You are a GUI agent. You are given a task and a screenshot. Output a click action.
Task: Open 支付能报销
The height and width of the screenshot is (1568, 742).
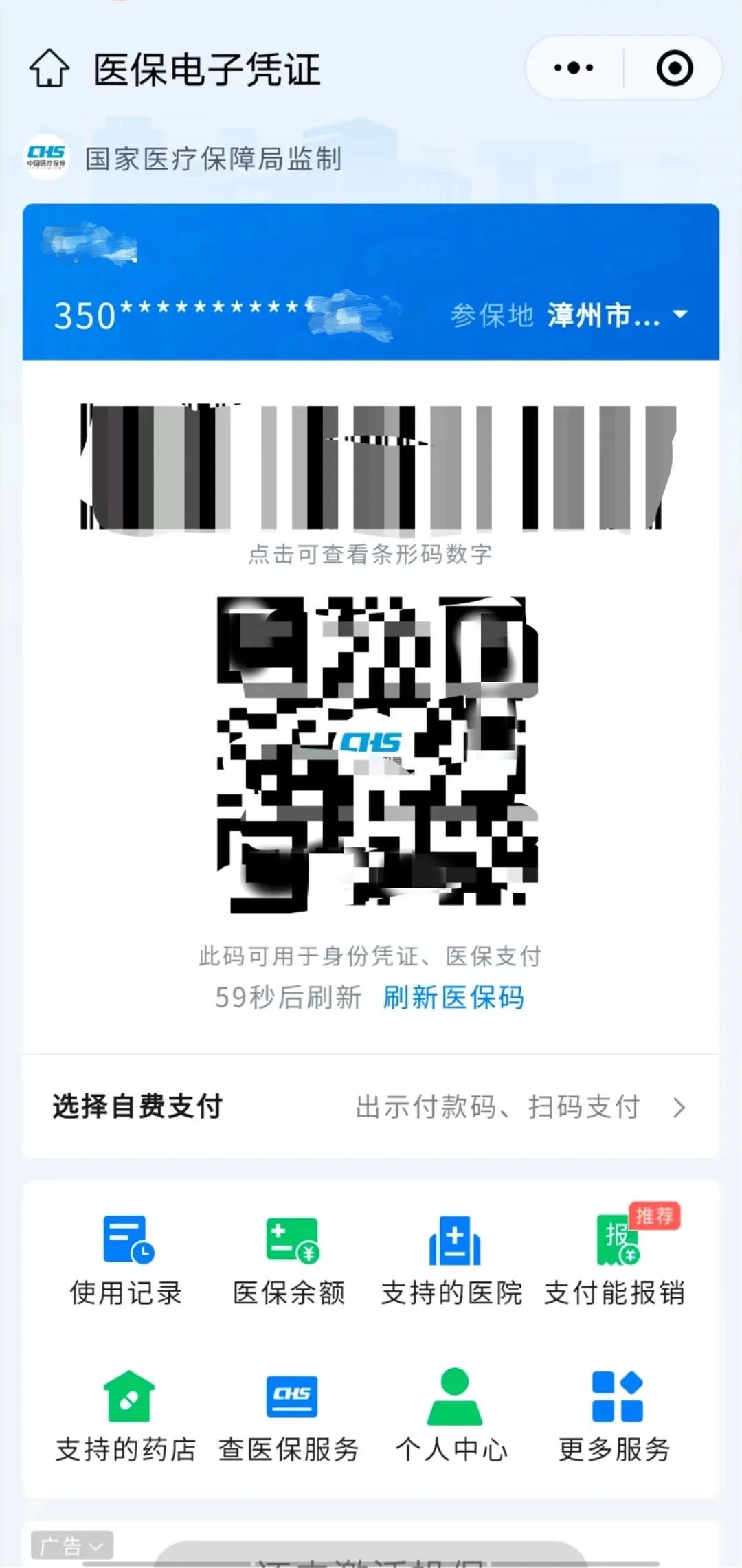[x=615, y=1259]
